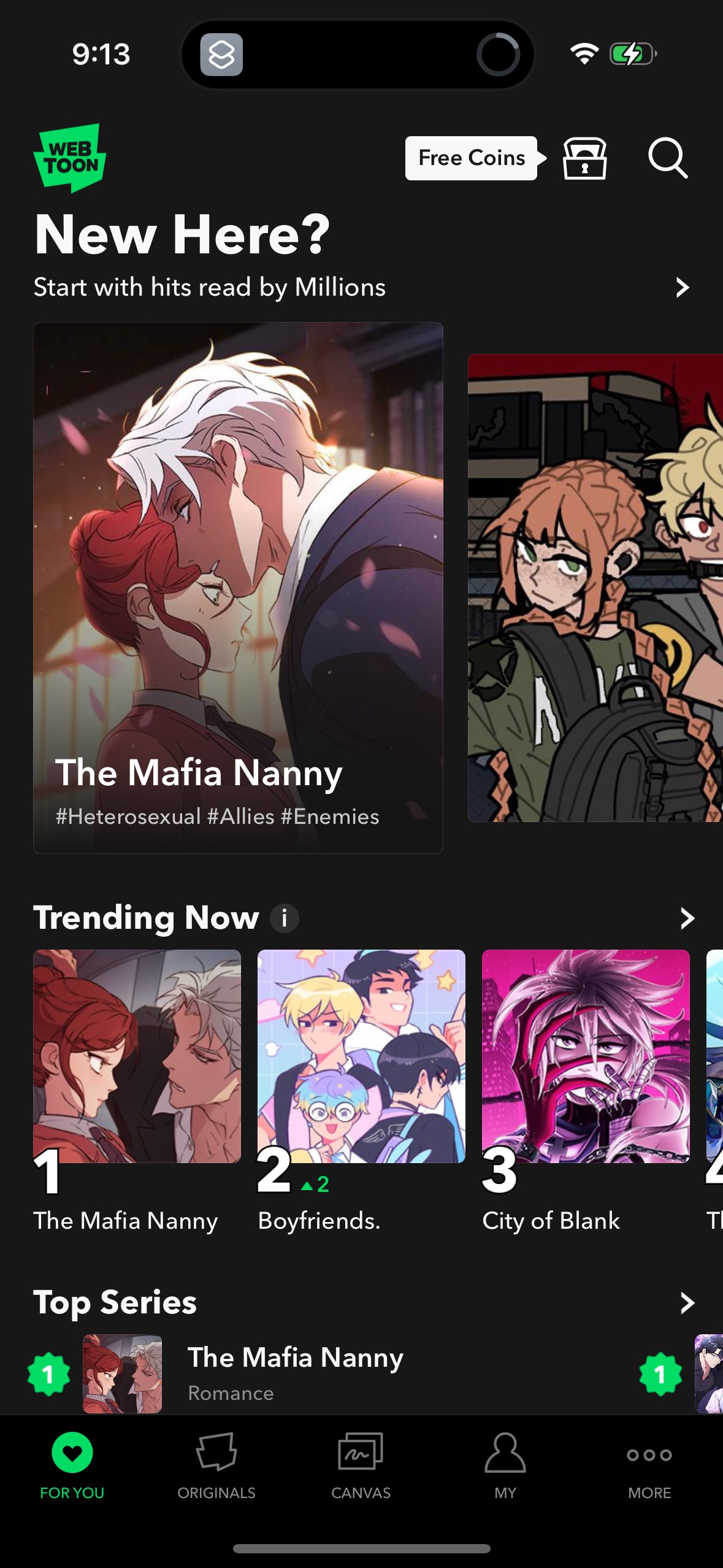723x1568 pixels.
Task: Expand the New Here section arrow
Action: click(x=681, y=287)
